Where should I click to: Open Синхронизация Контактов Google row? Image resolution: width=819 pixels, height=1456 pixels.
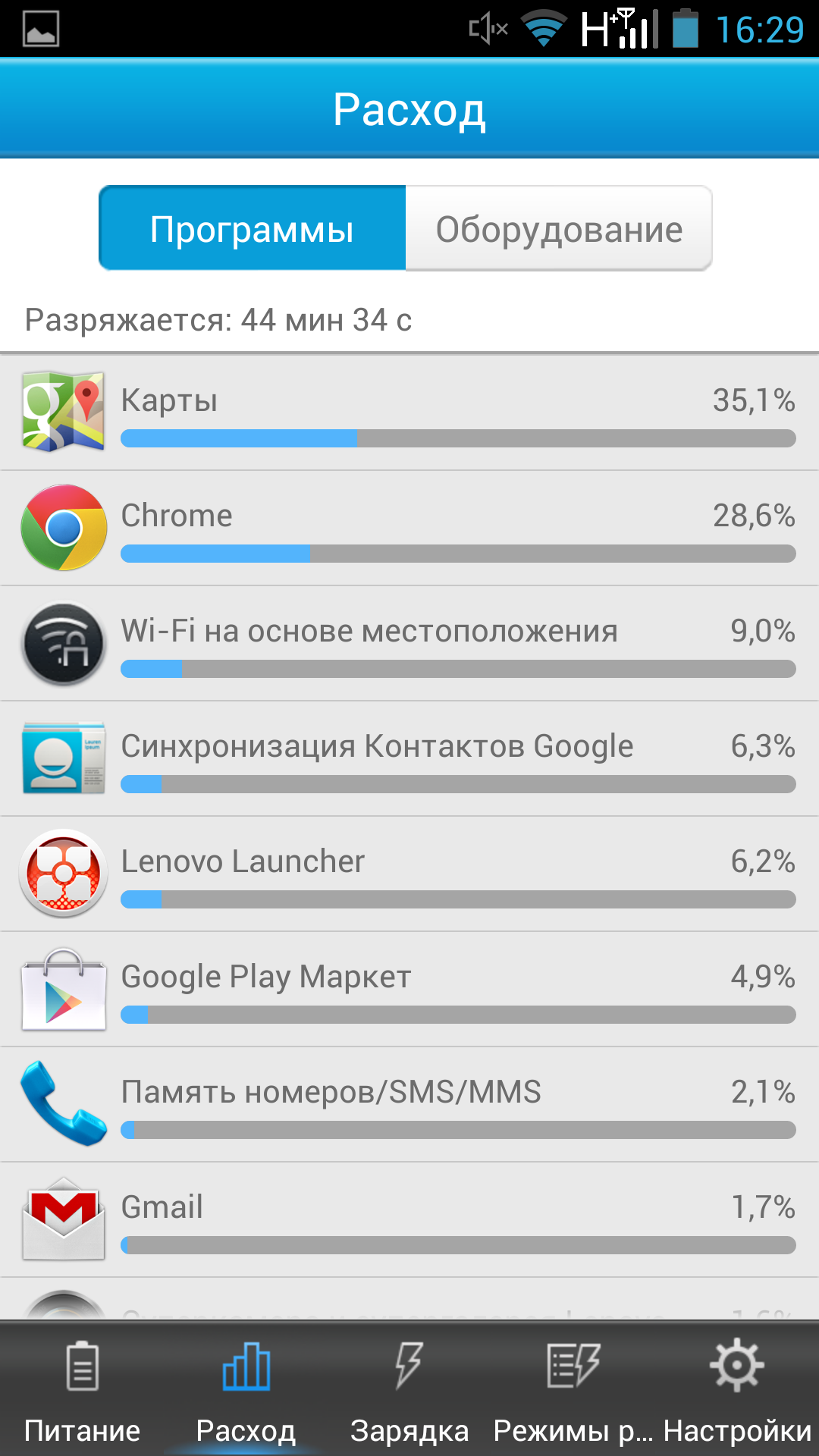click(409, 758)
